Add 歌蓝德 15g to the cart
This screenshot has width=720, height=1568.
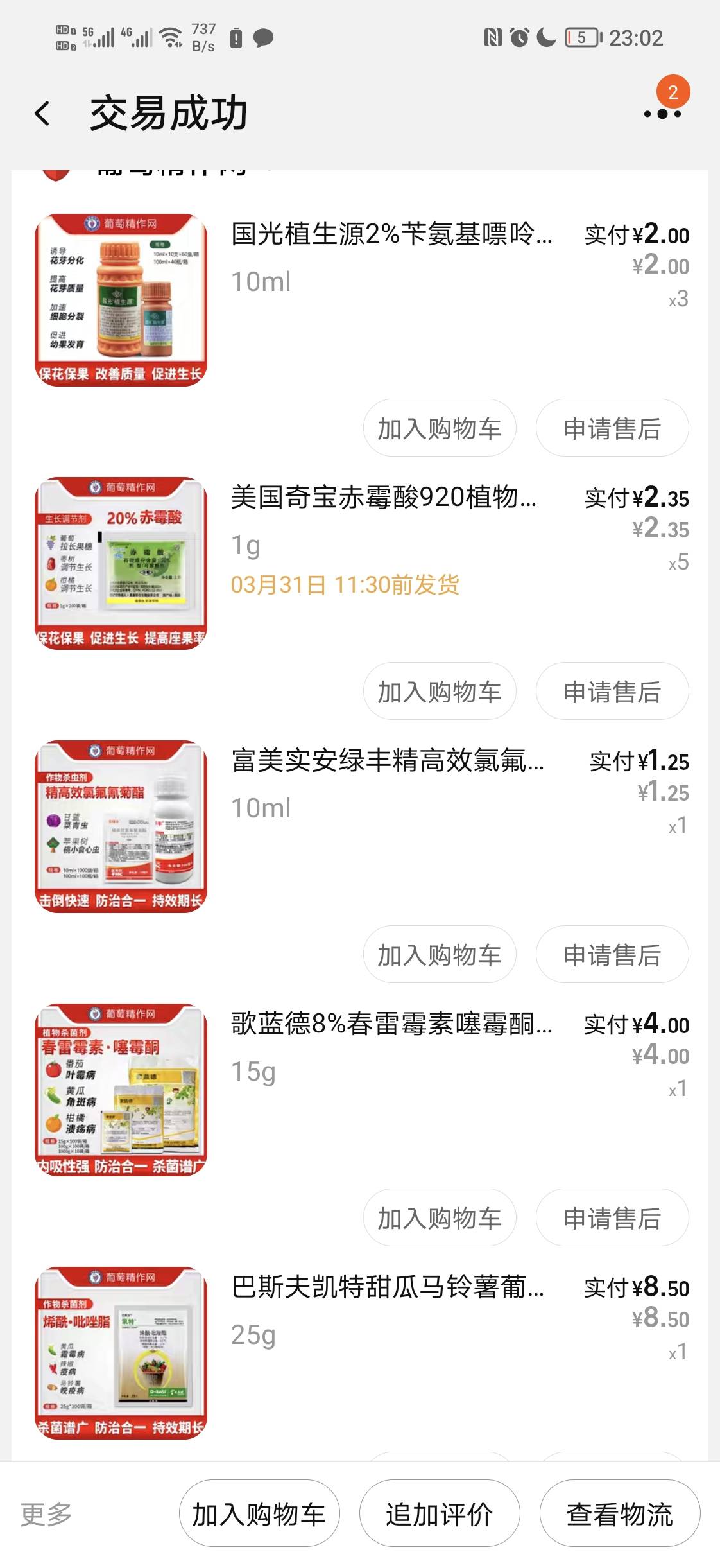(440, 1218)
